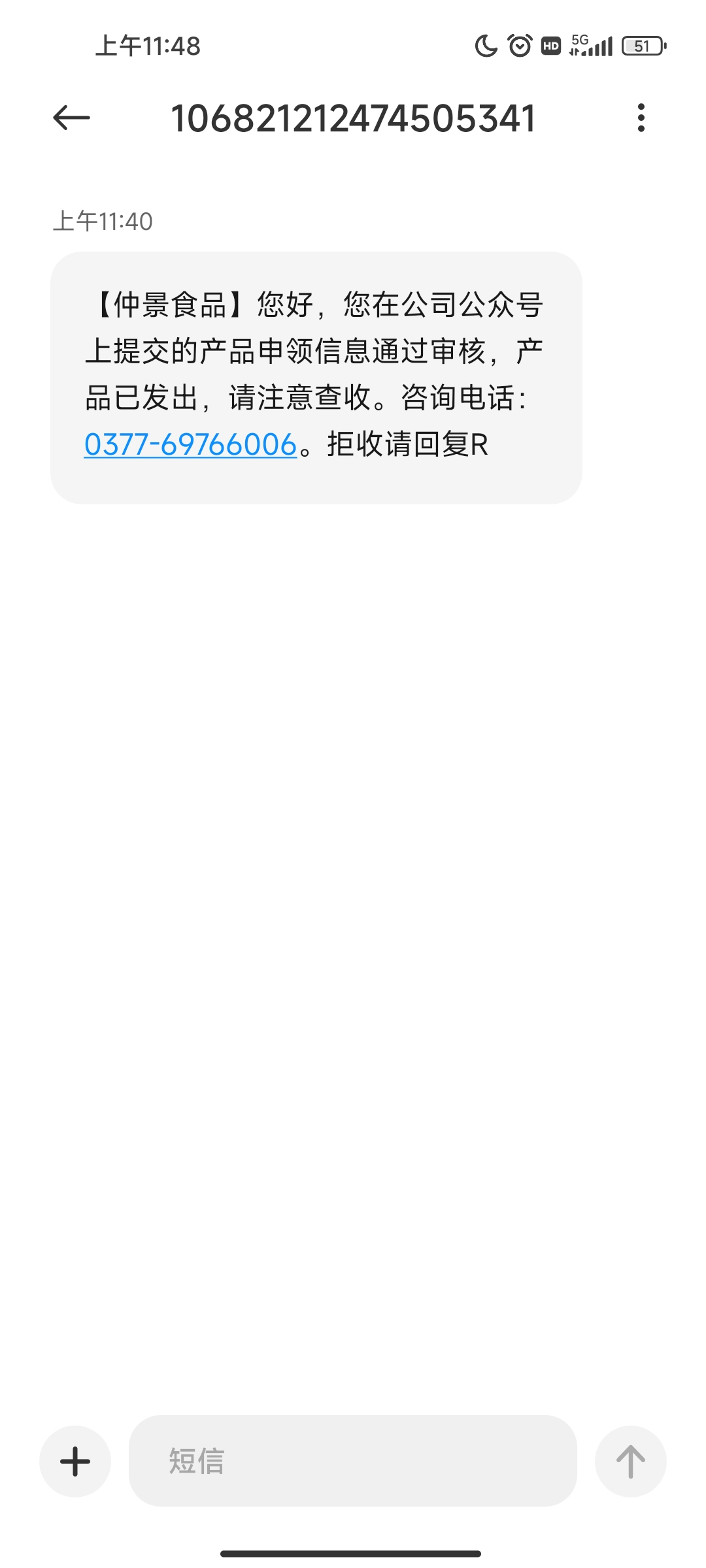The height and width of the screenshot is (1568, 706).
Task: Open the three-dot overflow menu
Action: pyautogui.click(x=641, y=118)
